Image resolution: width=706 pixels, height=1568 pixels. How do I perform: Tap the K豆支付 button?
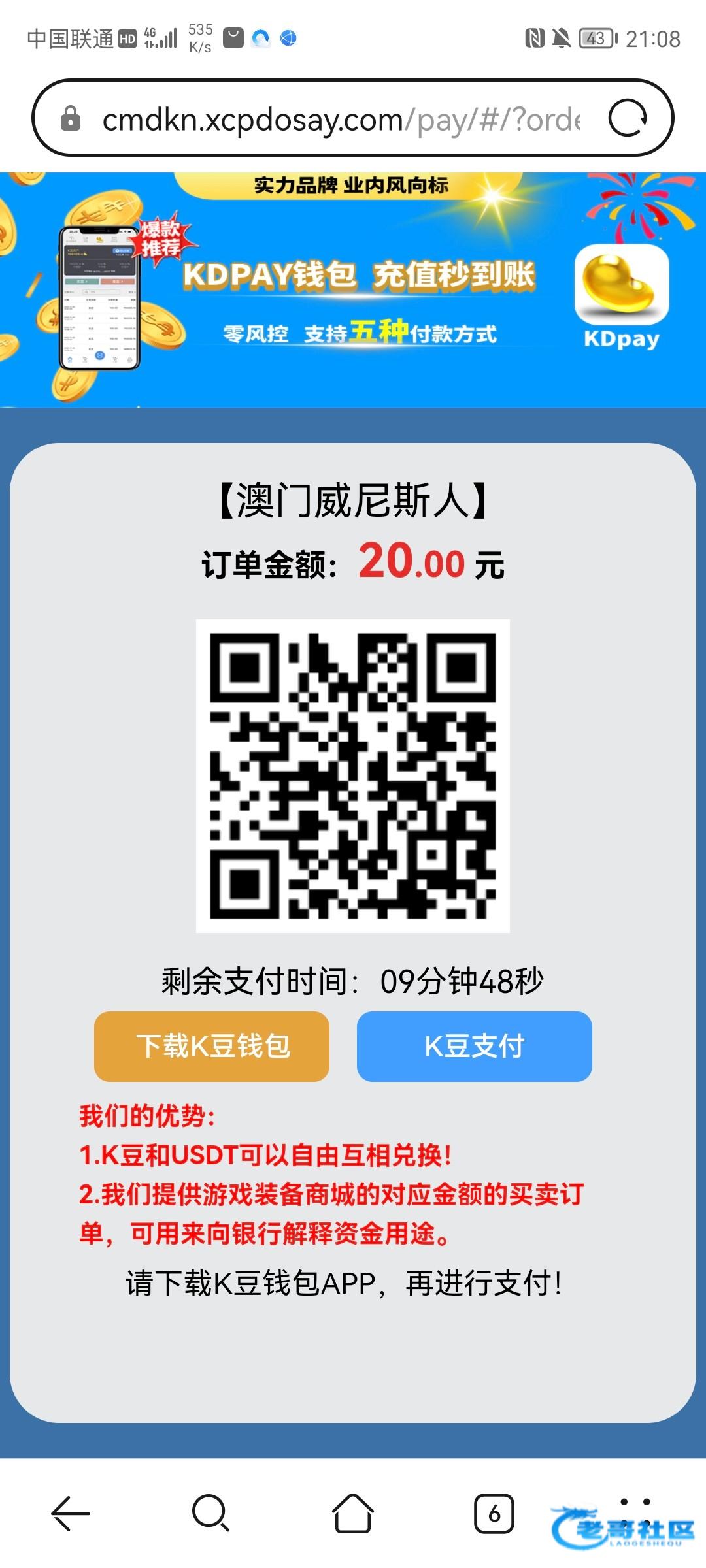point(474,1046)
